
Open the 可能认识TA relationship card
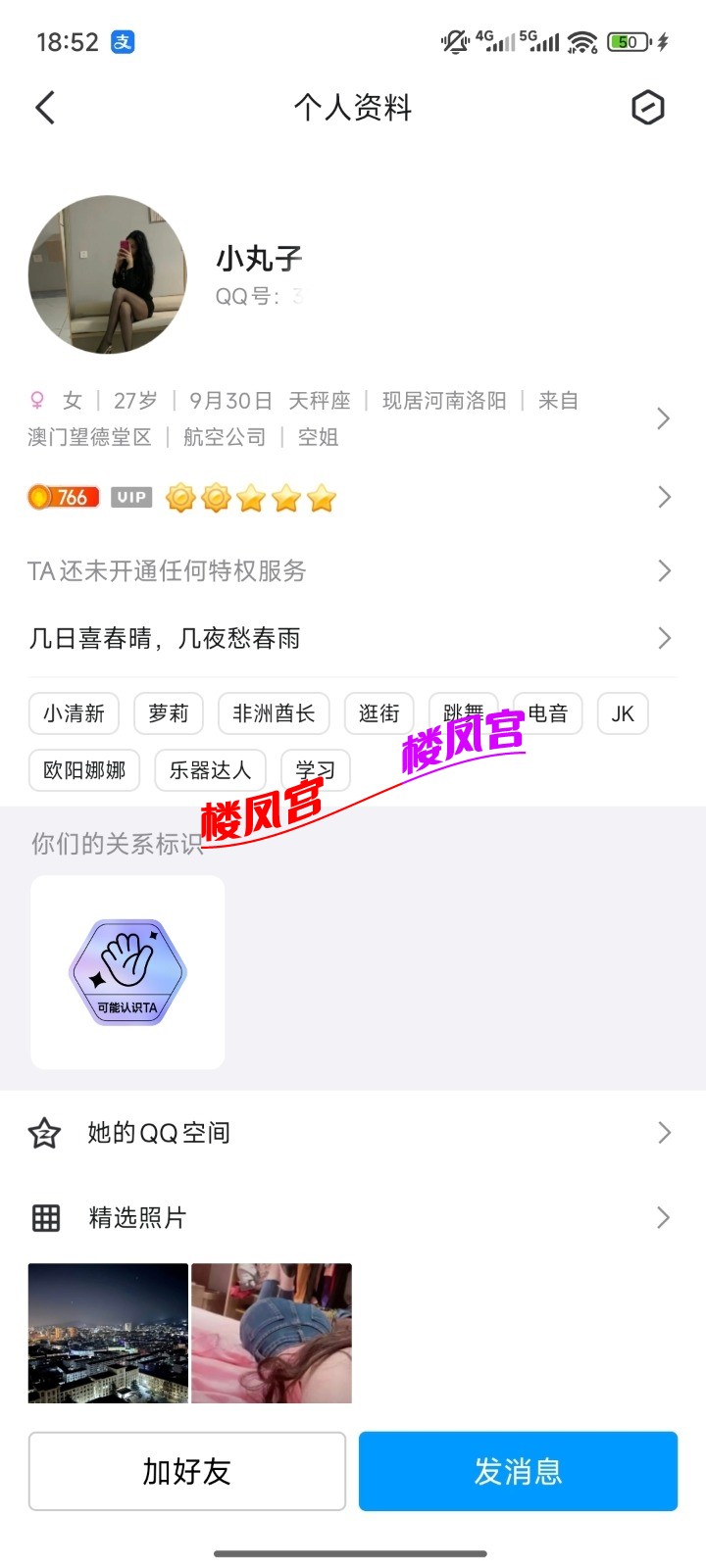[127, 972]
